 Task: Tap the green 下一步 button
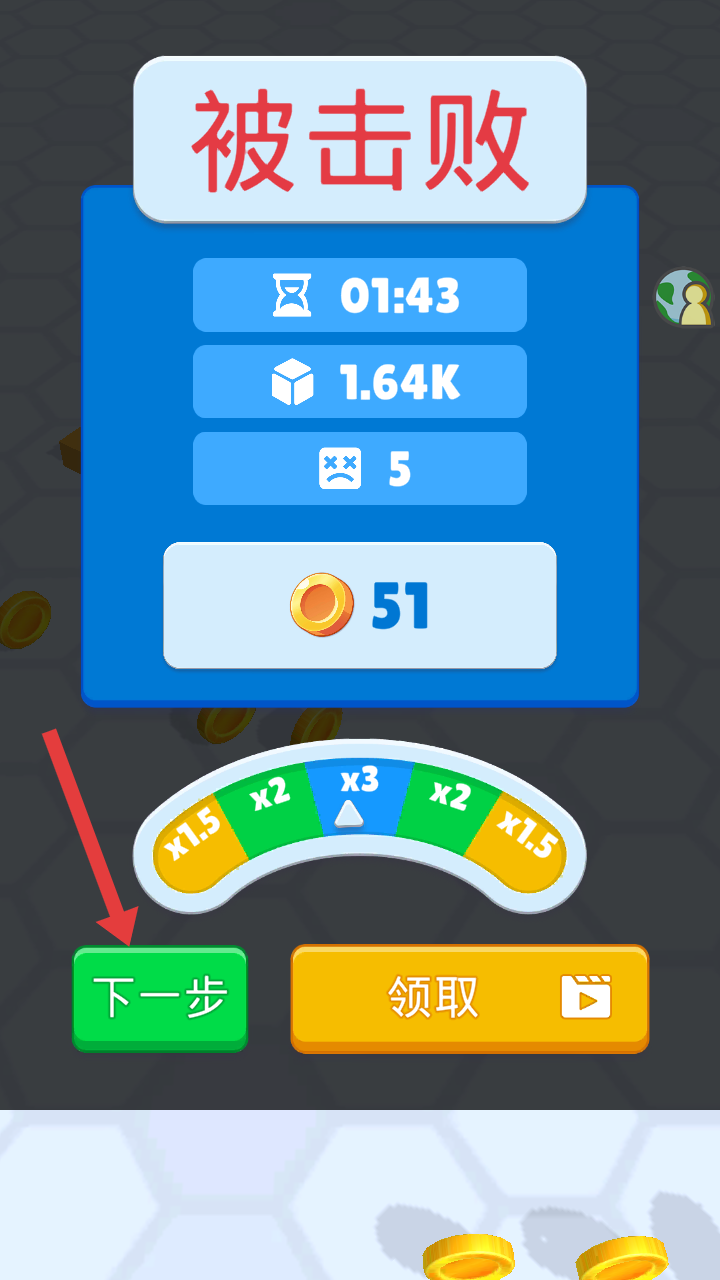pos(160,998)
